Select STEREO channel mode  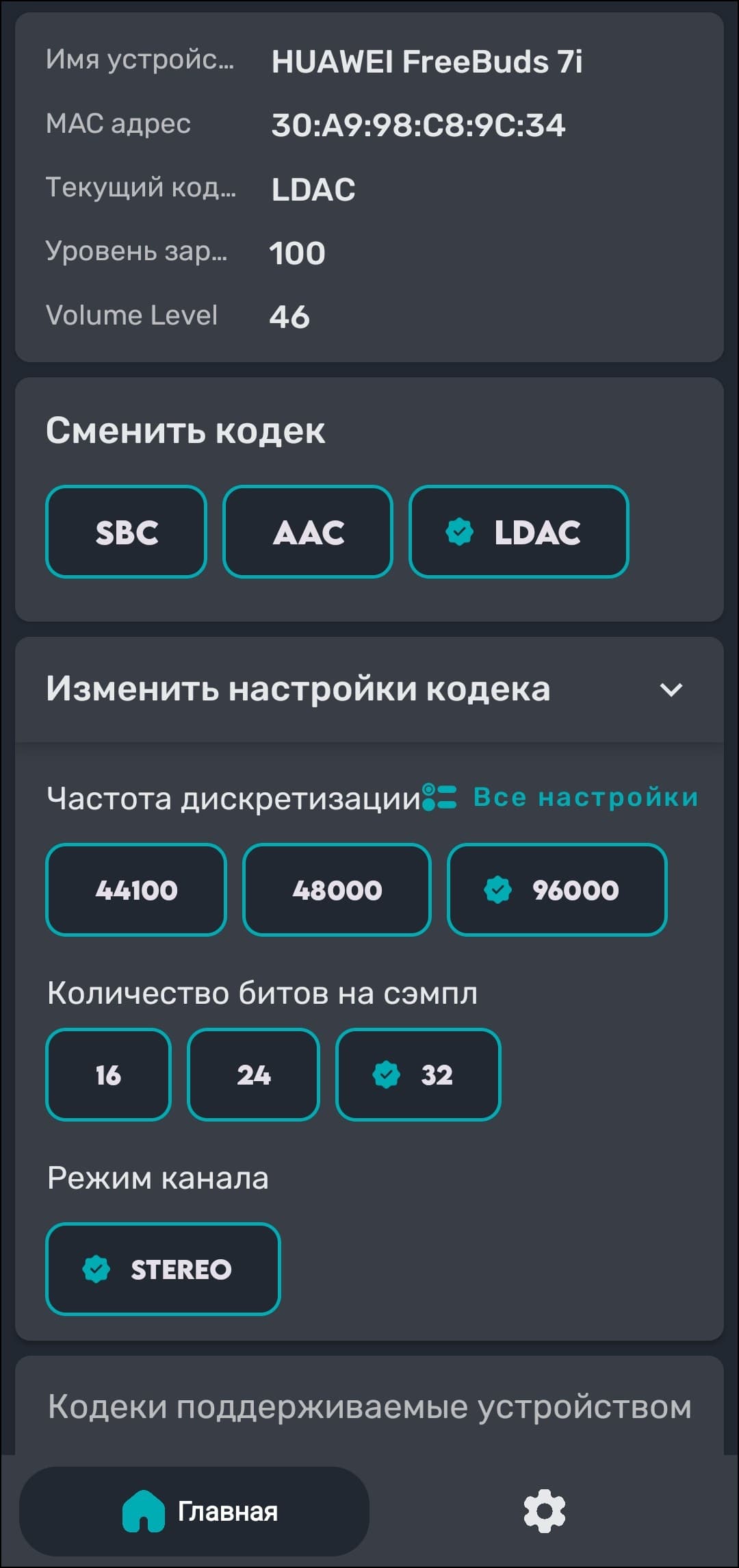(163, 1269)
